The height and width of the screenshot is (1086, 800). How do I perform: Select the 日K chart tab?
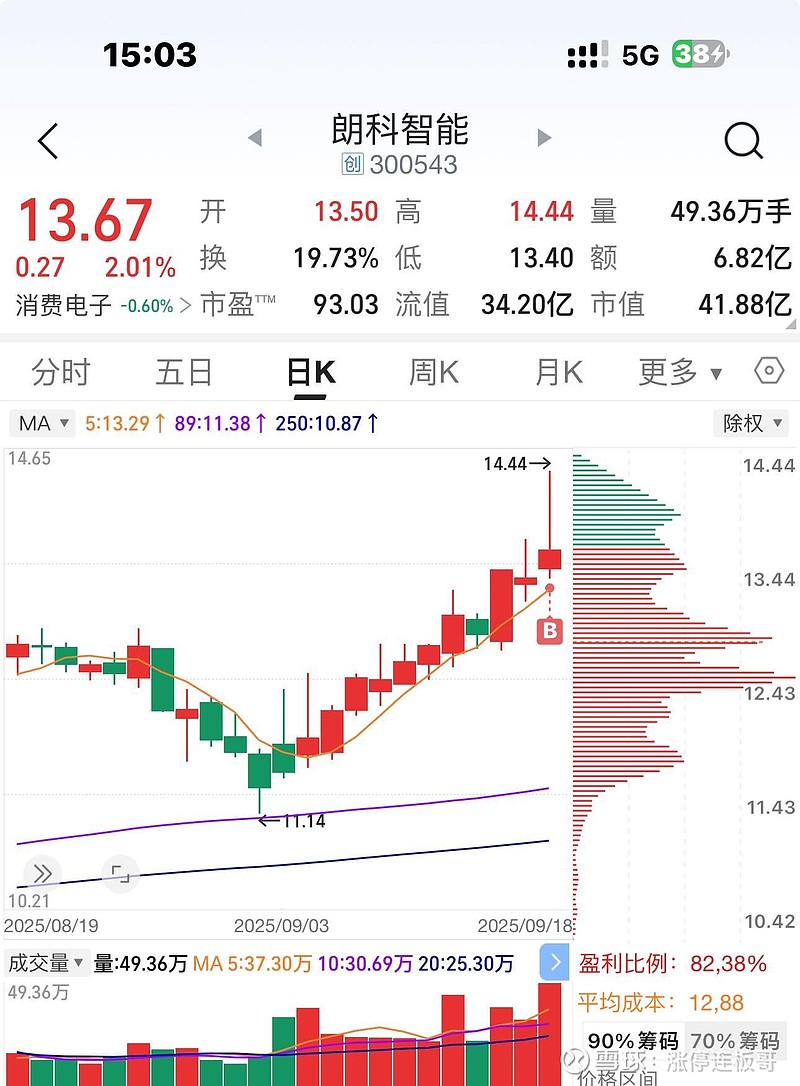pos(310,372)
